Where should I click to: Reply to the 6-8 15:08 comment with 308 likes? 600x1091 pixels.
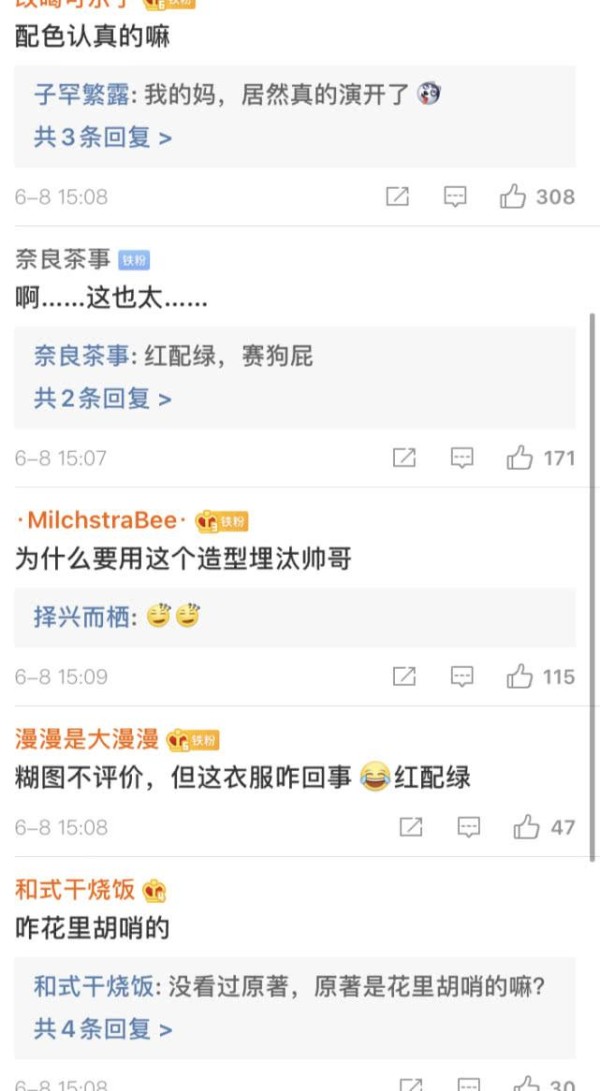[455, 197]
